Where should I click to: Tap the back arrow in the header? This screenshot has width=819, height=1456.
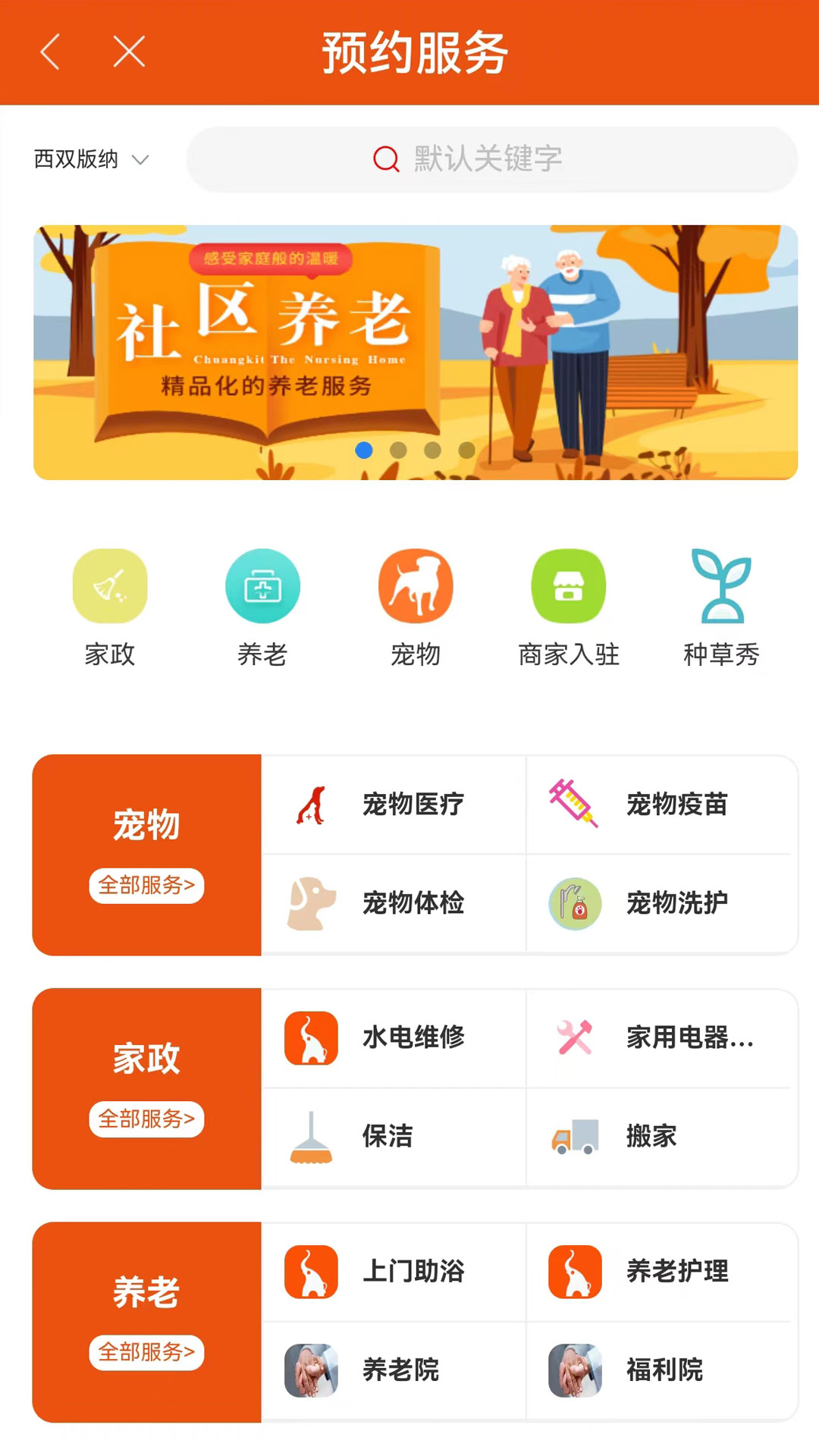[50, 52]
